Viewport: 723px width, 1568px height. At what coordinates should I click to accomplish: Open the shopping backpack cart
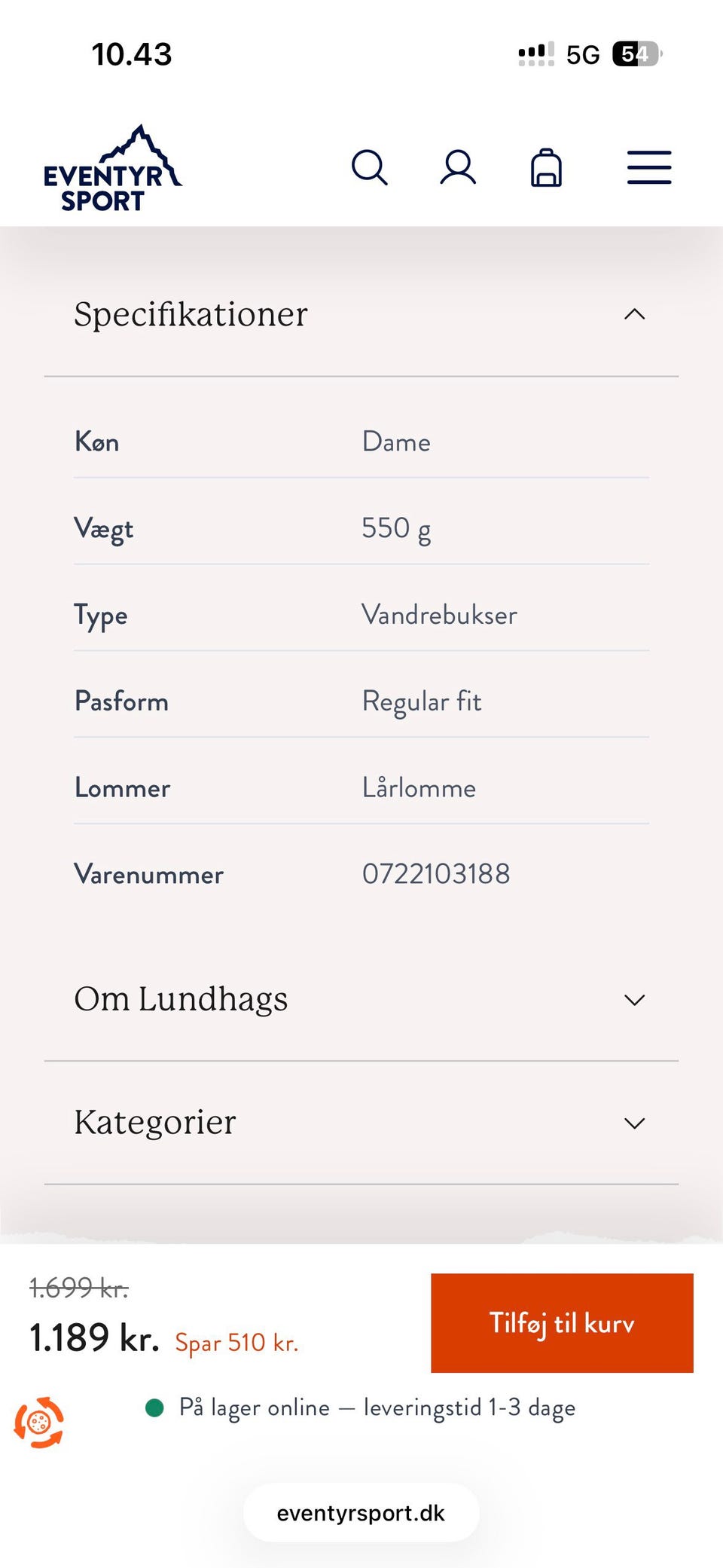[546, 167]
